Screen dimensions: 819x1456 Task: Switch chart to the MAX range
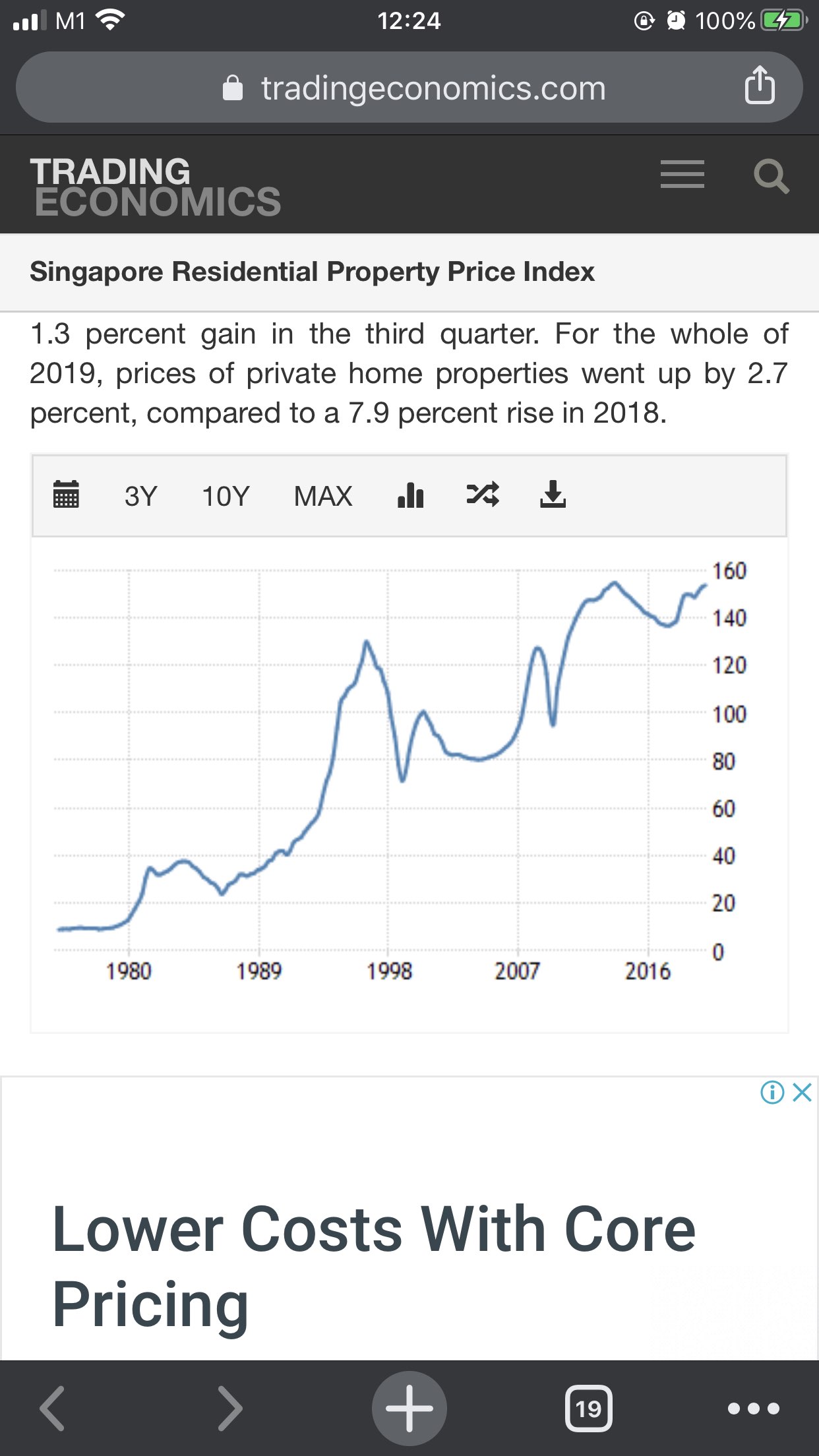(x=323, y=496)
